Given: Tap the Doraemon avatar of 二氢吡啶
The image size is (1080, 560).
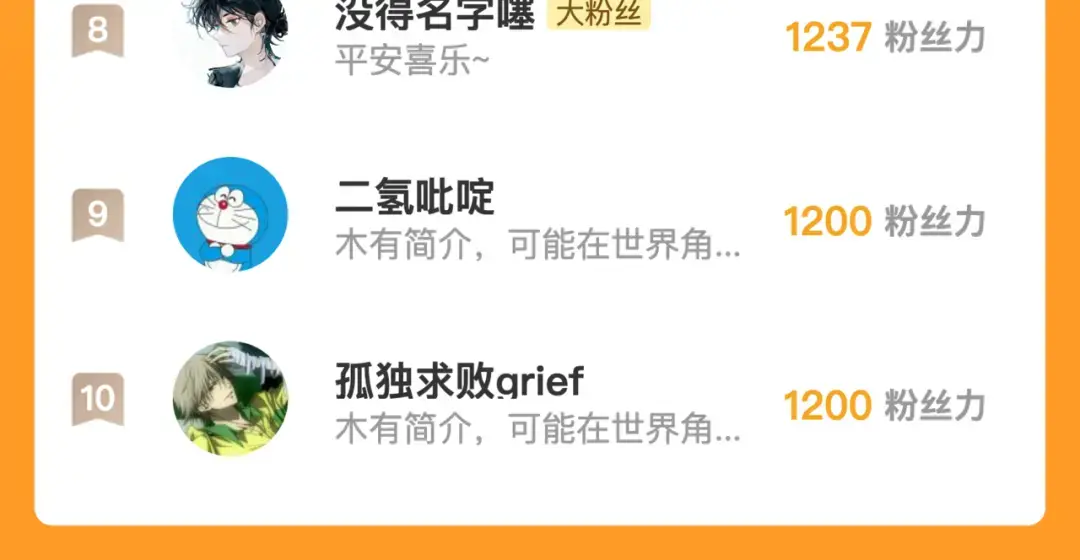Looking at the screenshot, I should tap(230, 214).
